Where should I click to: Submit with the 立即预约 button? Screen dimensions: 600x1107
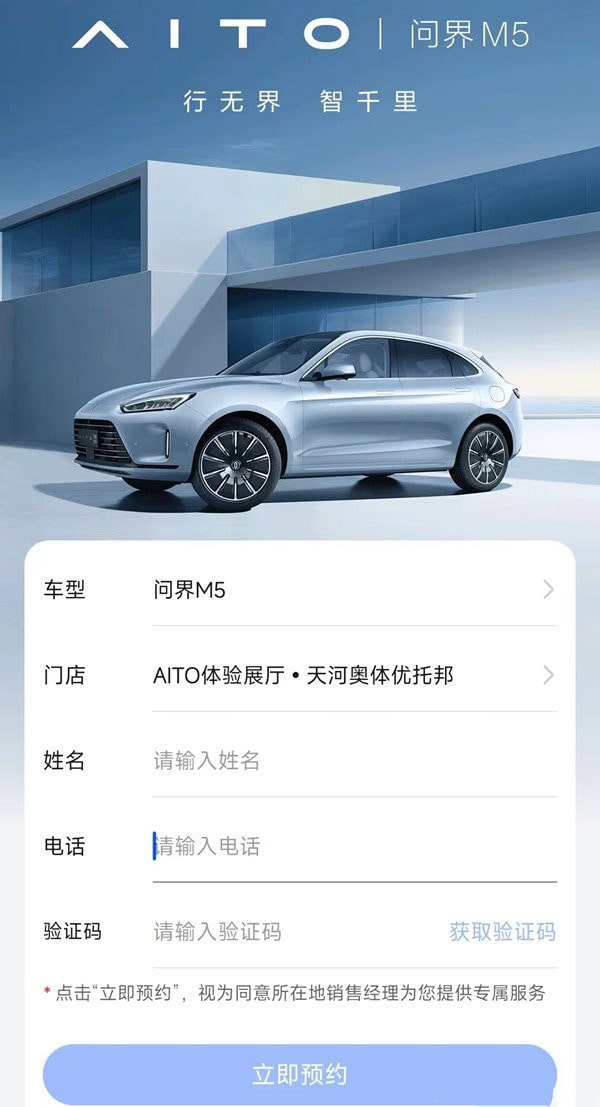300,1075
